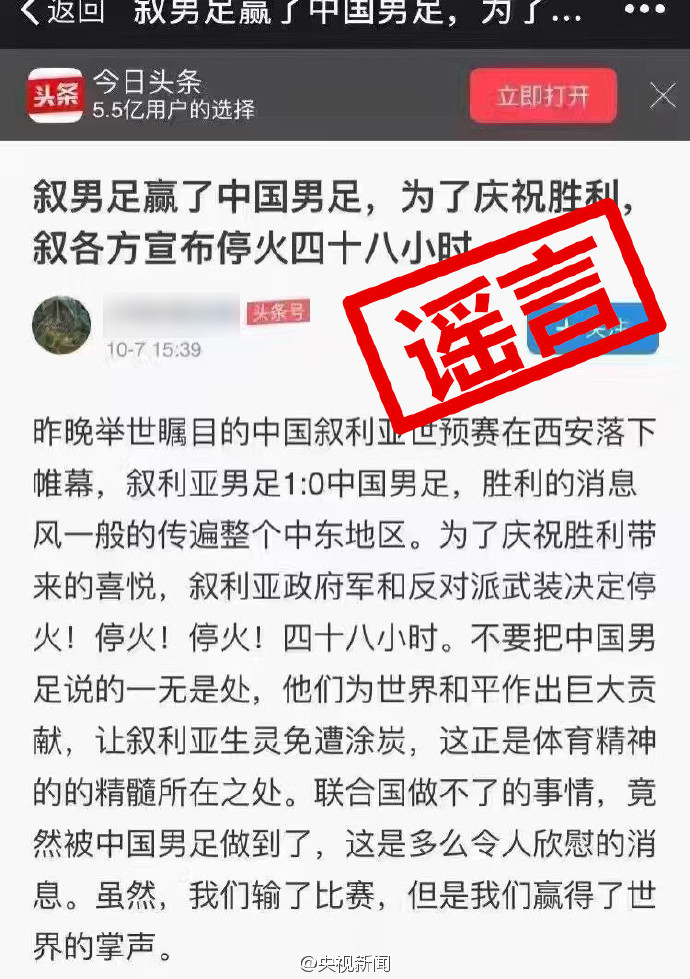690x979 pixels.
Task: Open the three-dot overflow menu
Action: coord(647,13)
